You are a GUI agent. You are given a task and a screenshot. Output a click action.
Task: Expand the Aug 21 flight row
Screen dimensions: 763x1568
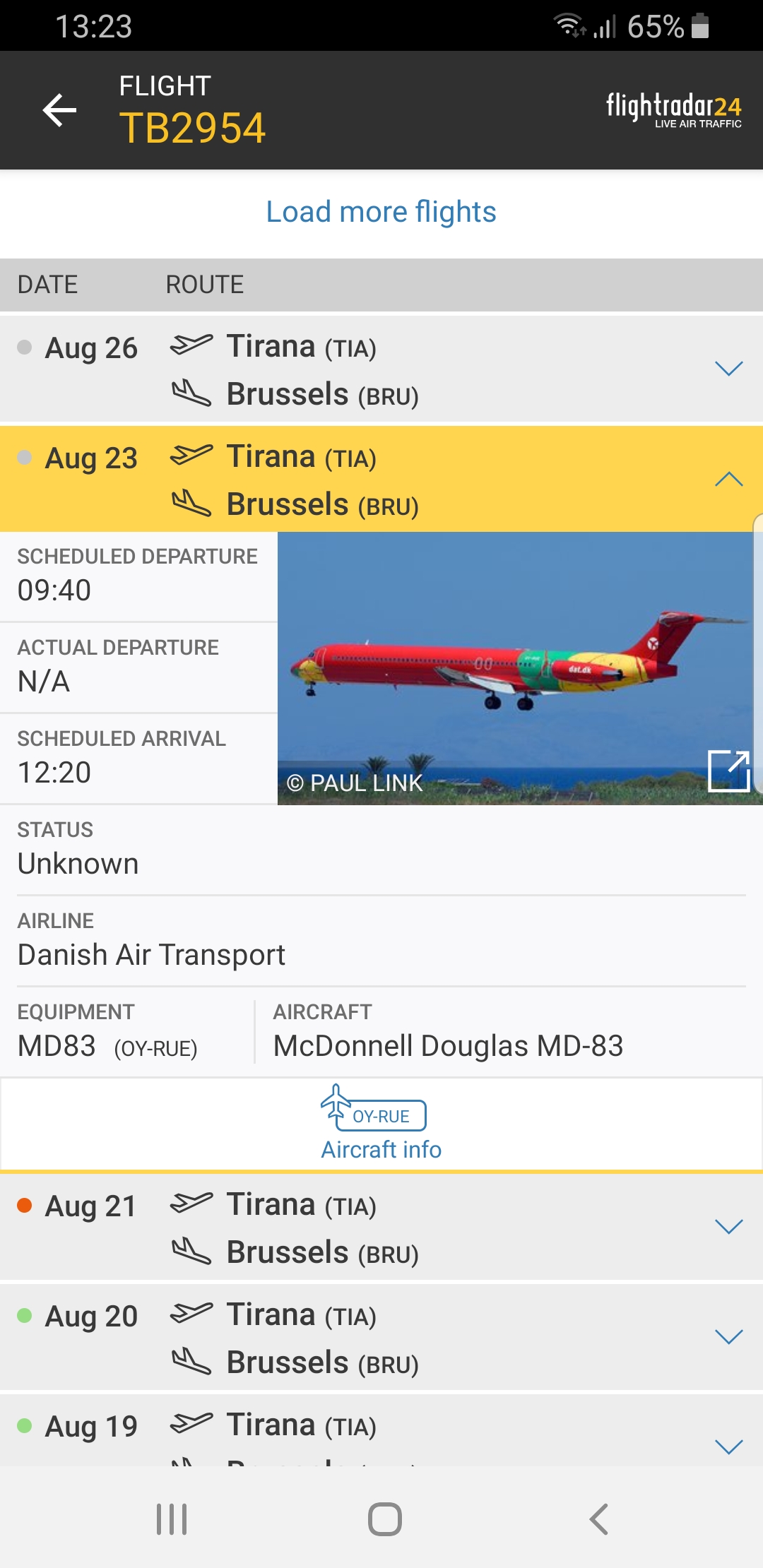pyautogui.click(x=728, y=1227)
